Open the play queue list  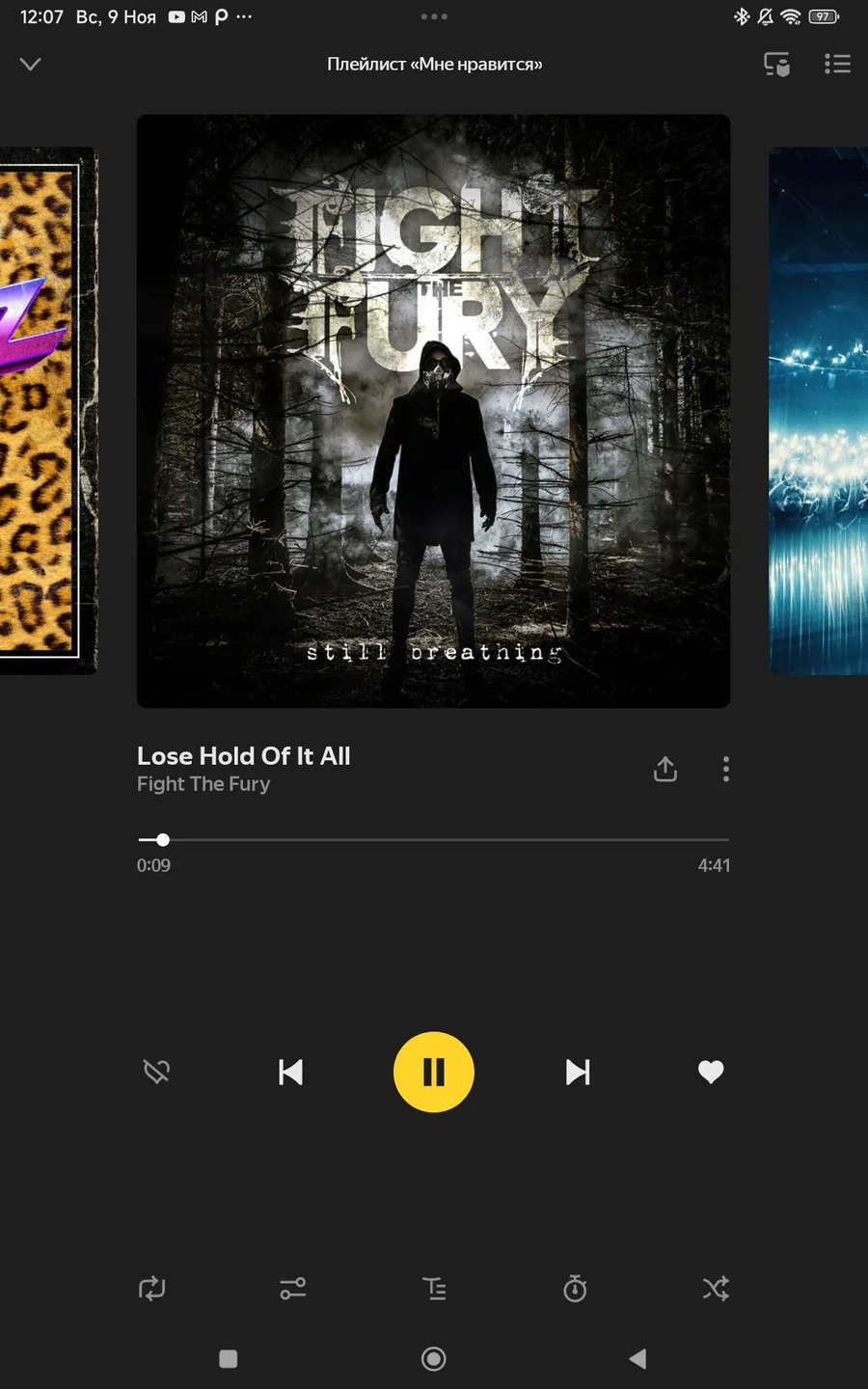(837, 65)
